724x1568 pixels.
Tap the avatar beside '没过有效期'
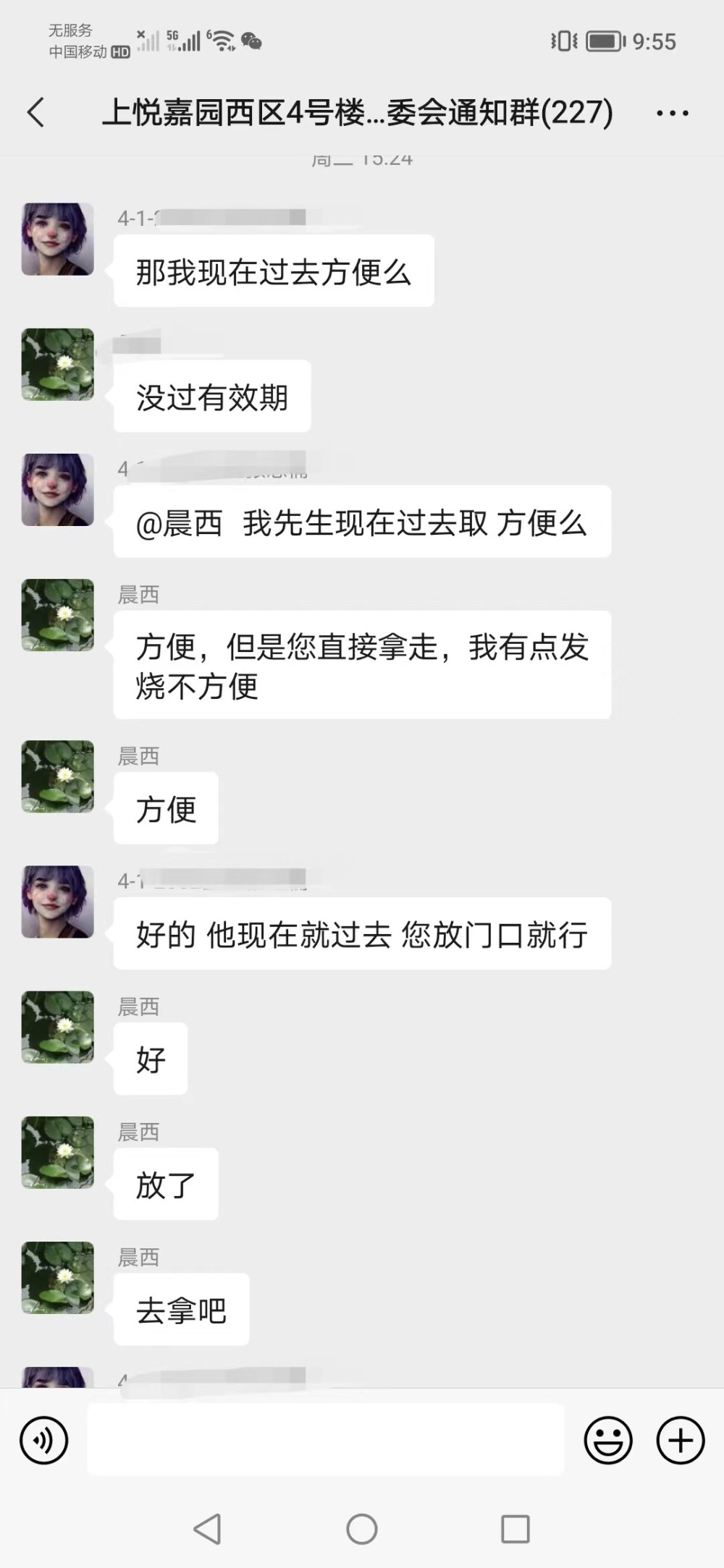pyautogui.click(x=58, y=365)
